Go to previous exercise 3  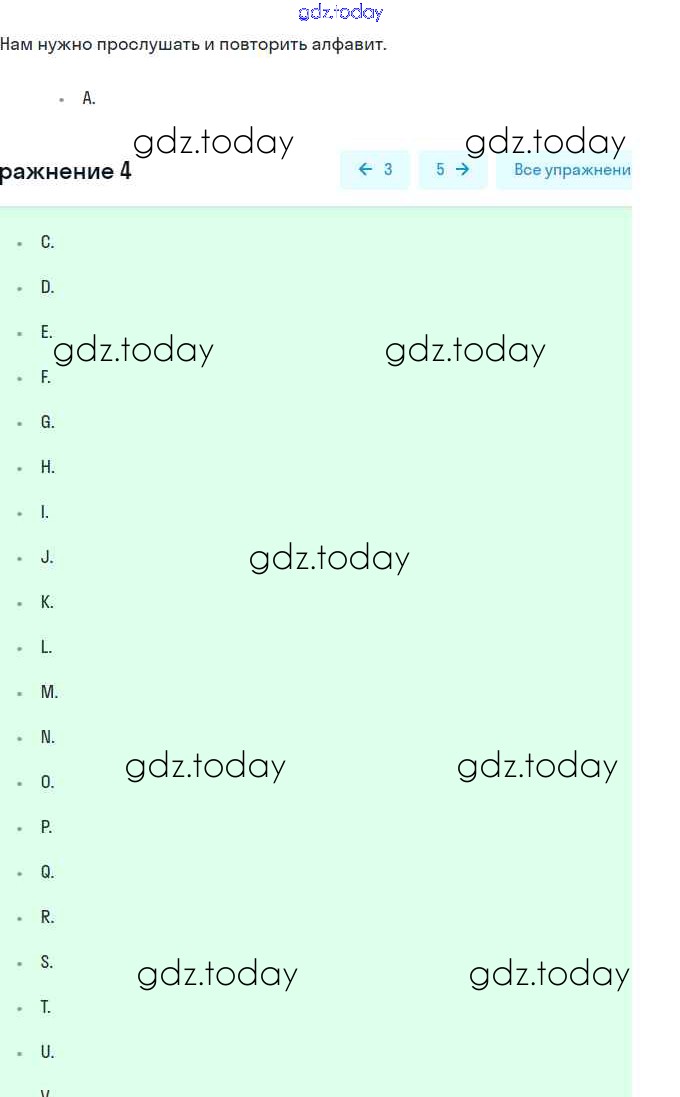click(375, 169)
